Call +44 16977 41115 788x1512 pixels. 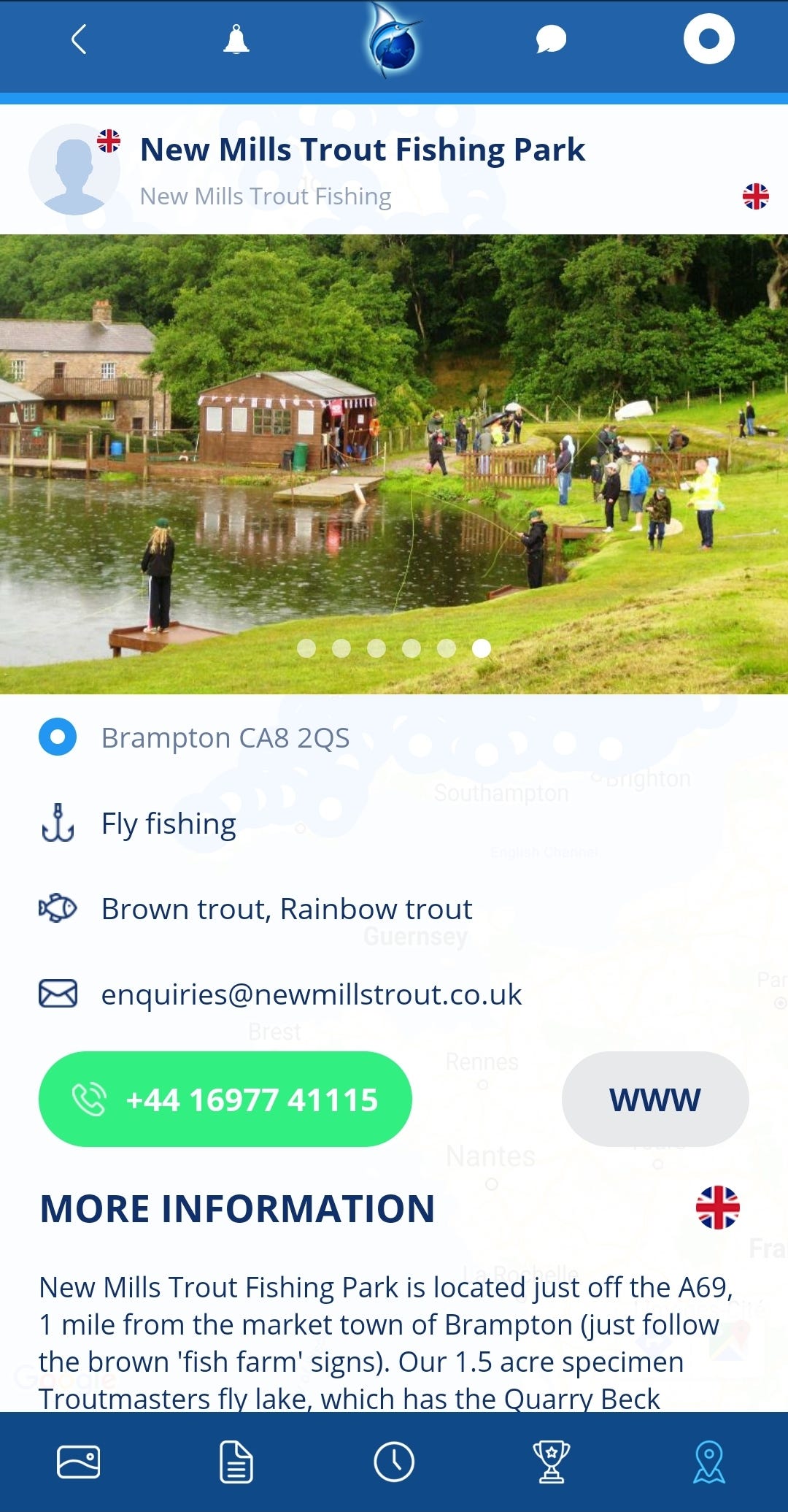tap(225, 1099)
